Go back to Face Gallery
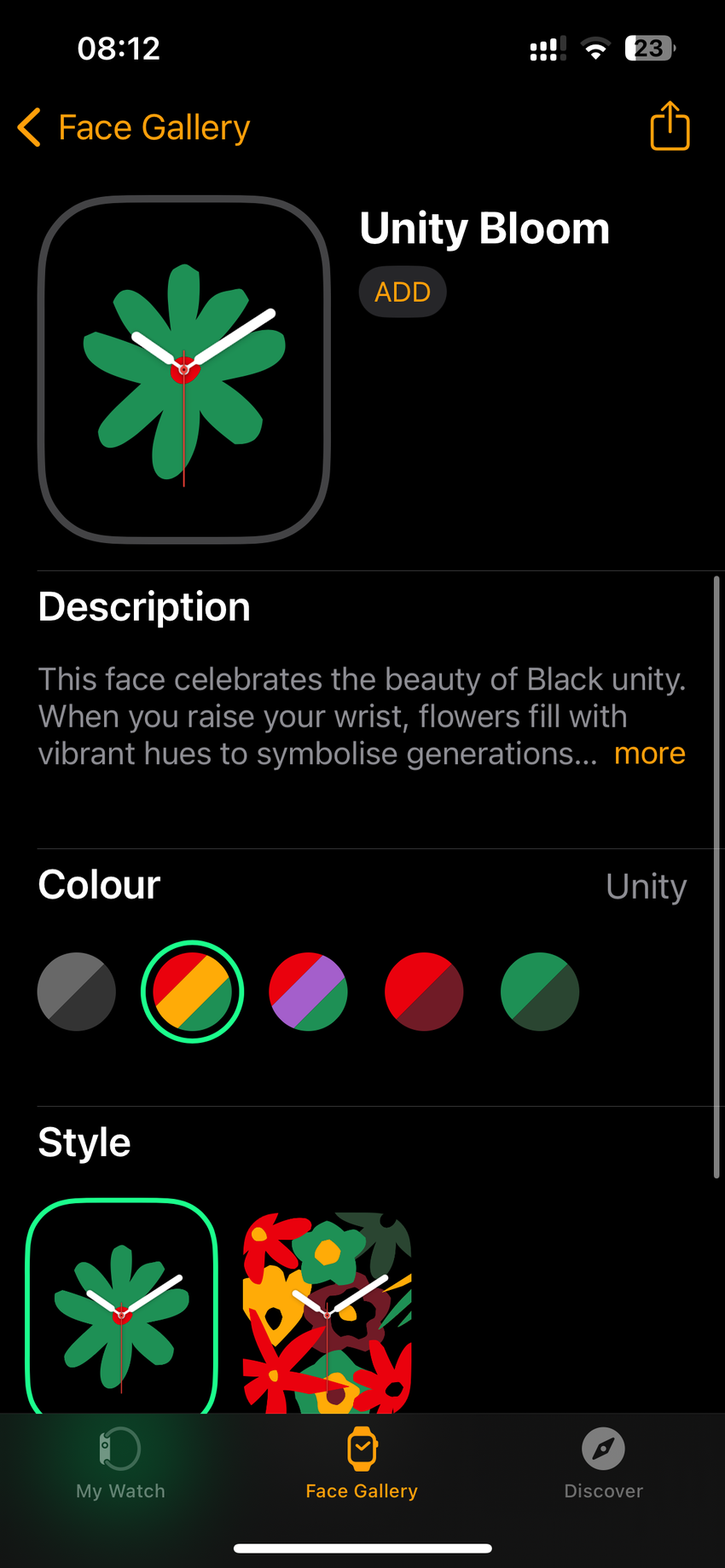This screenshot has width=725, height=1568. pos(134,128)
